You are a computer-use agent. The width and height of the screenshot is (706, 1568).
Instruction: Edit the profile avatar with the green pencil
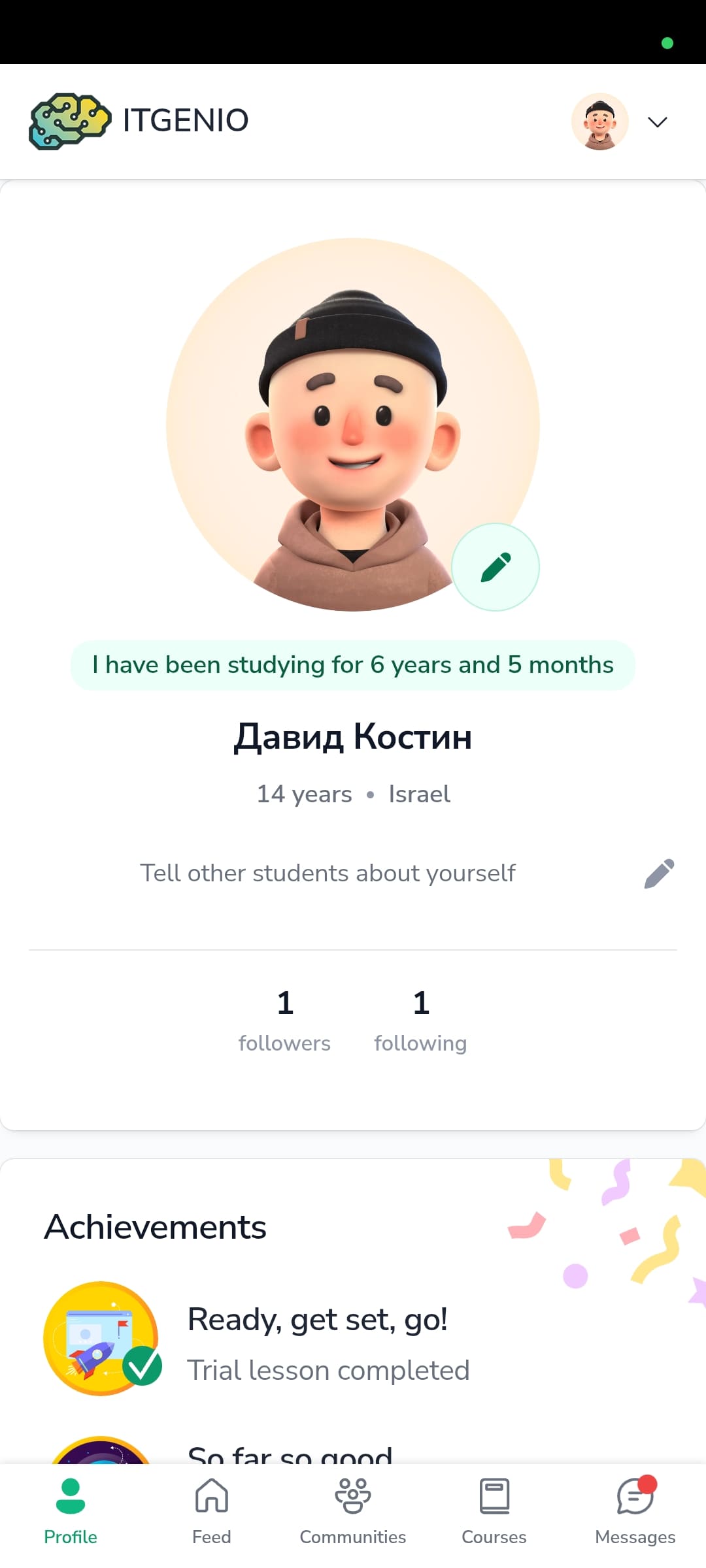pyautogui.click(x=496, y=567)
